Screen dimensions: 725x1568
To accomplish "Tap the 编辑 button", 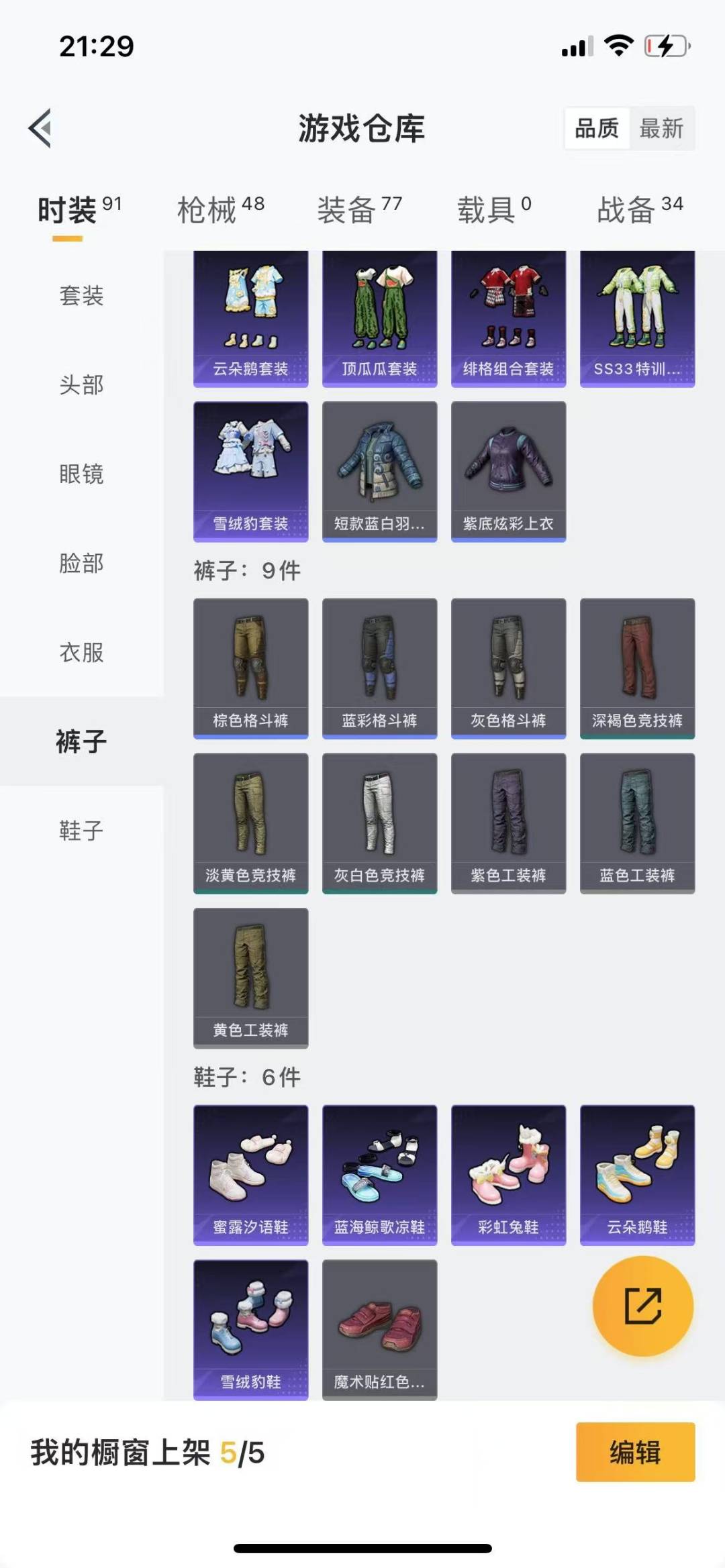I will click(635, 1452).
